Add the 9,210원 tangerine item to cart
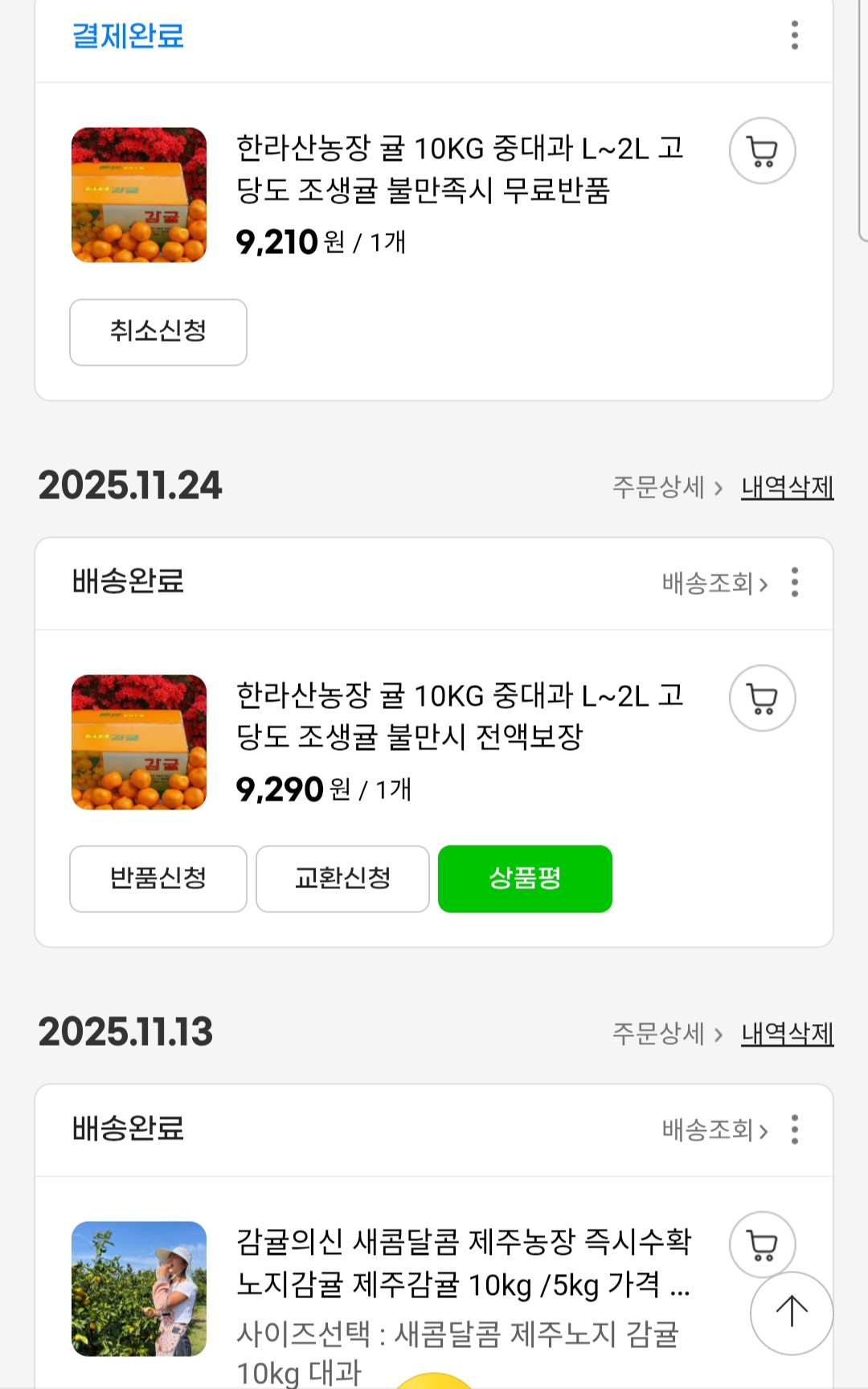Screen dimensions: 868x1389 (x=762, y=151)
